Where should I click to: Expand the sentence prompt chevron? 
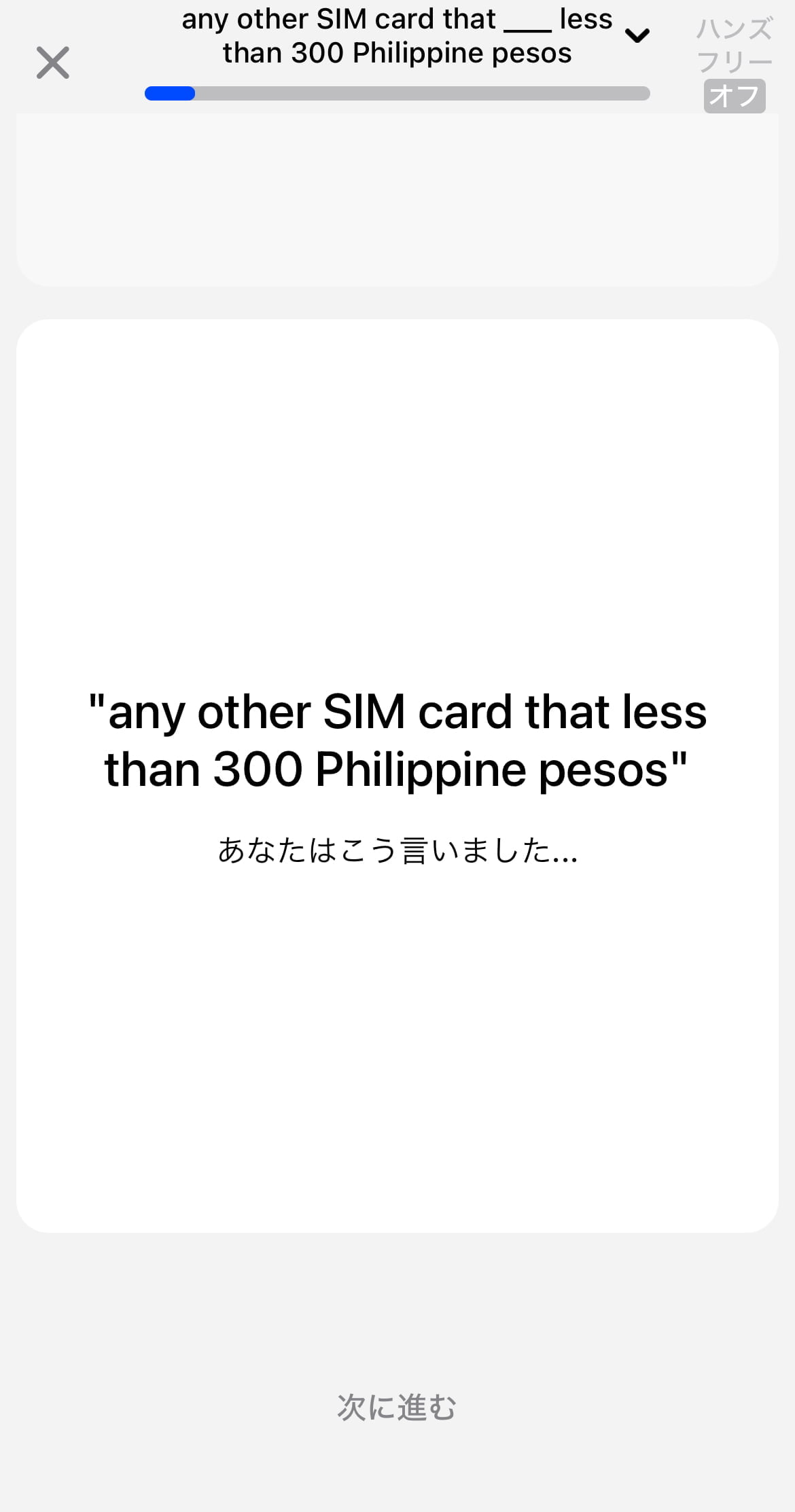click(x=637, y=35)
